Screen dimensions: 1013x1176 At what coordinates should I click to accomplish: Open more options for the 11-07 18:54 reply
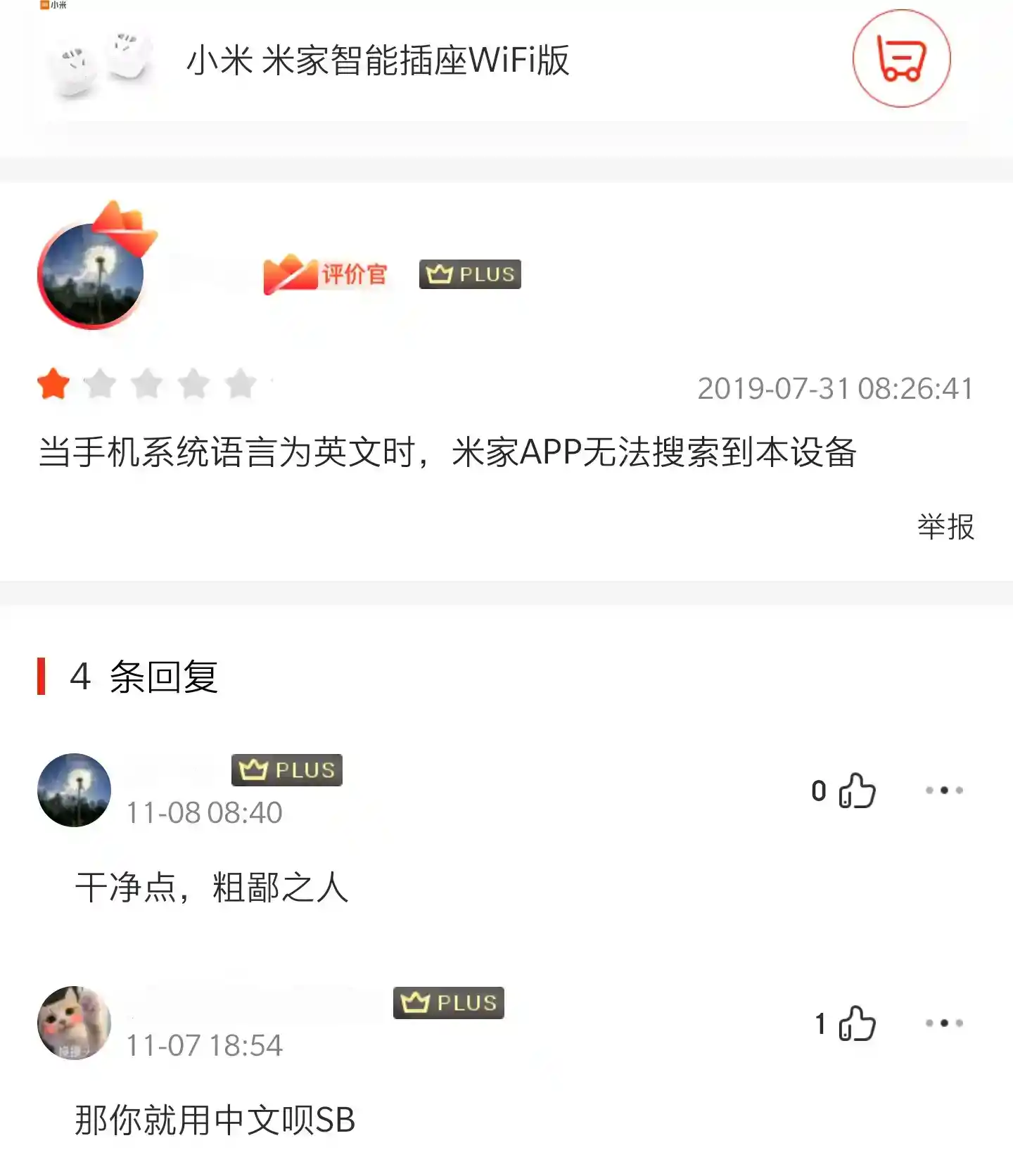[x=943, y=1023]
